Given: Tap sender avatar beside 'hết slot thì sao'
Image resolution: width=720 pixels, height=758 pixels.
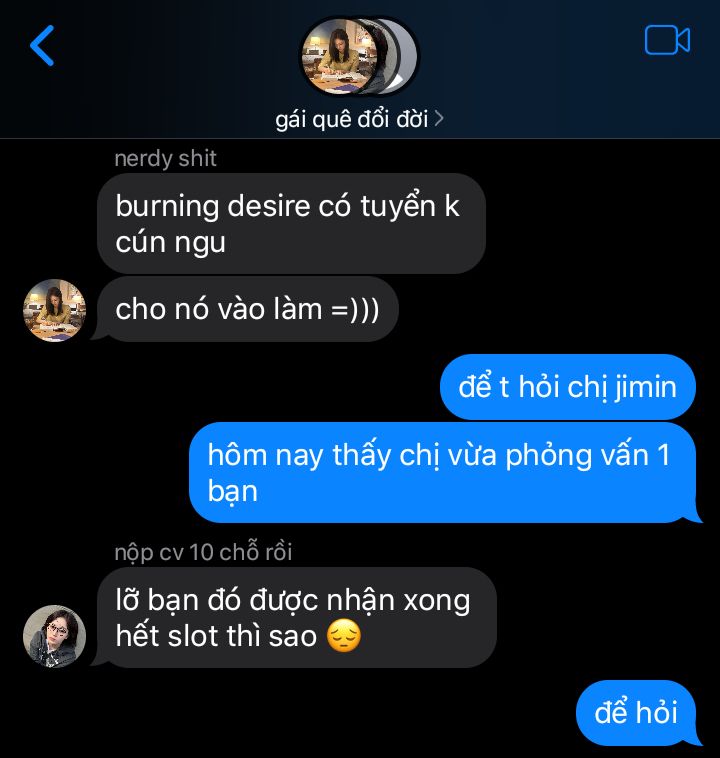Looking at the screenshot, I should coord(54,636).
